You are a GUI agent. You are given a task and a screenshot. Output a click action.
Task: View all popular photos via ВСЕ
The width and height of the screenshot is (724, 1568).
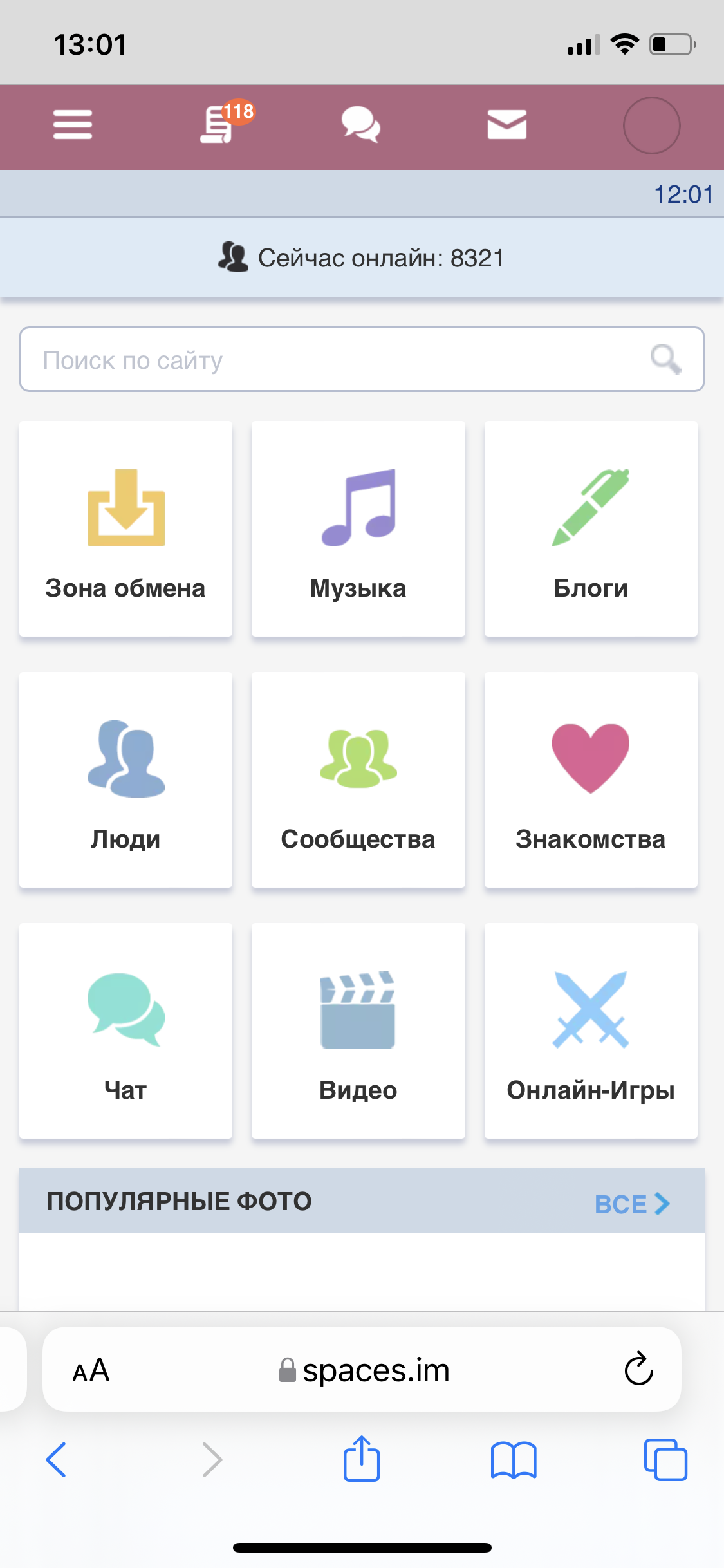point(631,1204)
